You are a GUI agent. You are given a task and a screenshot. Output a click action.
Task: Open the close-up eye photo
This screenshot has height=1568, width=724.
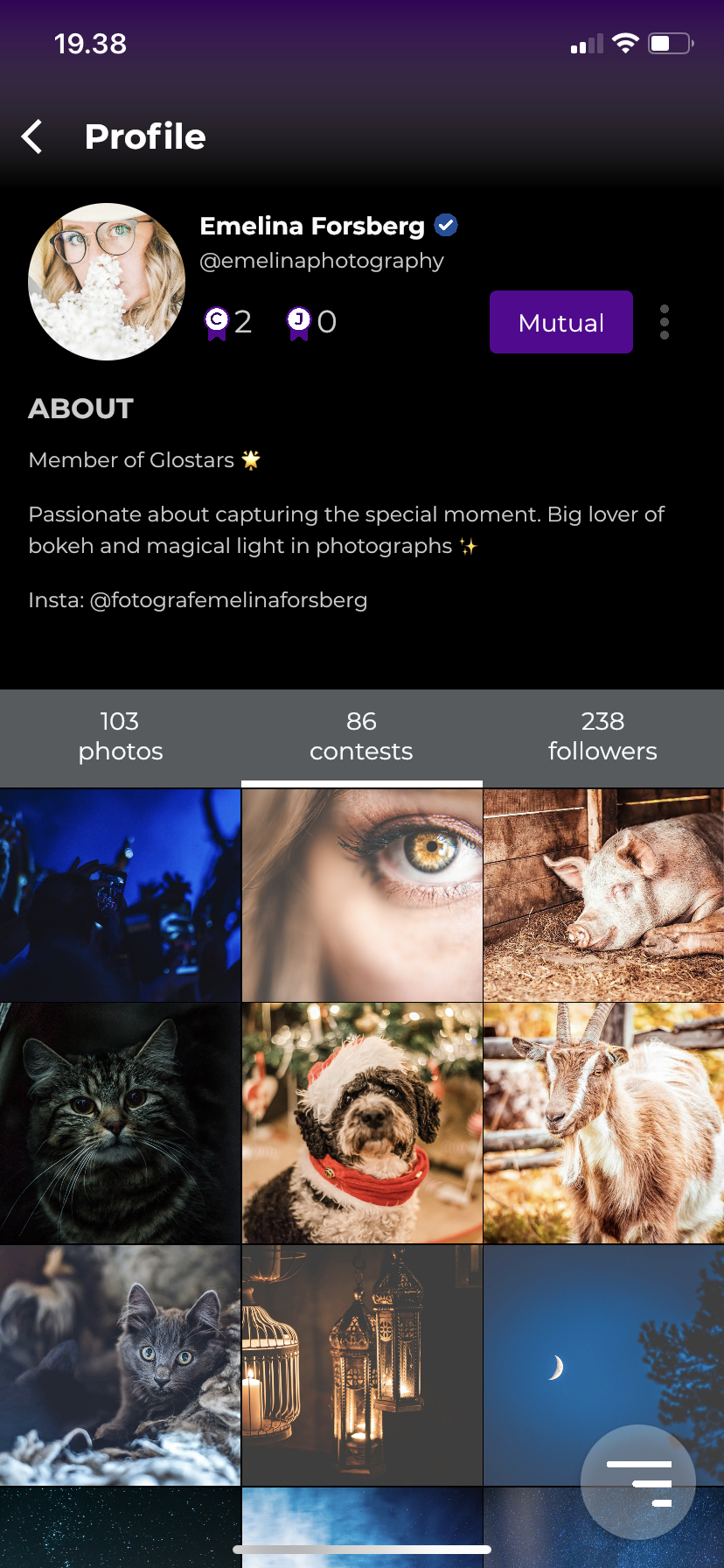(x=362, y=895)
